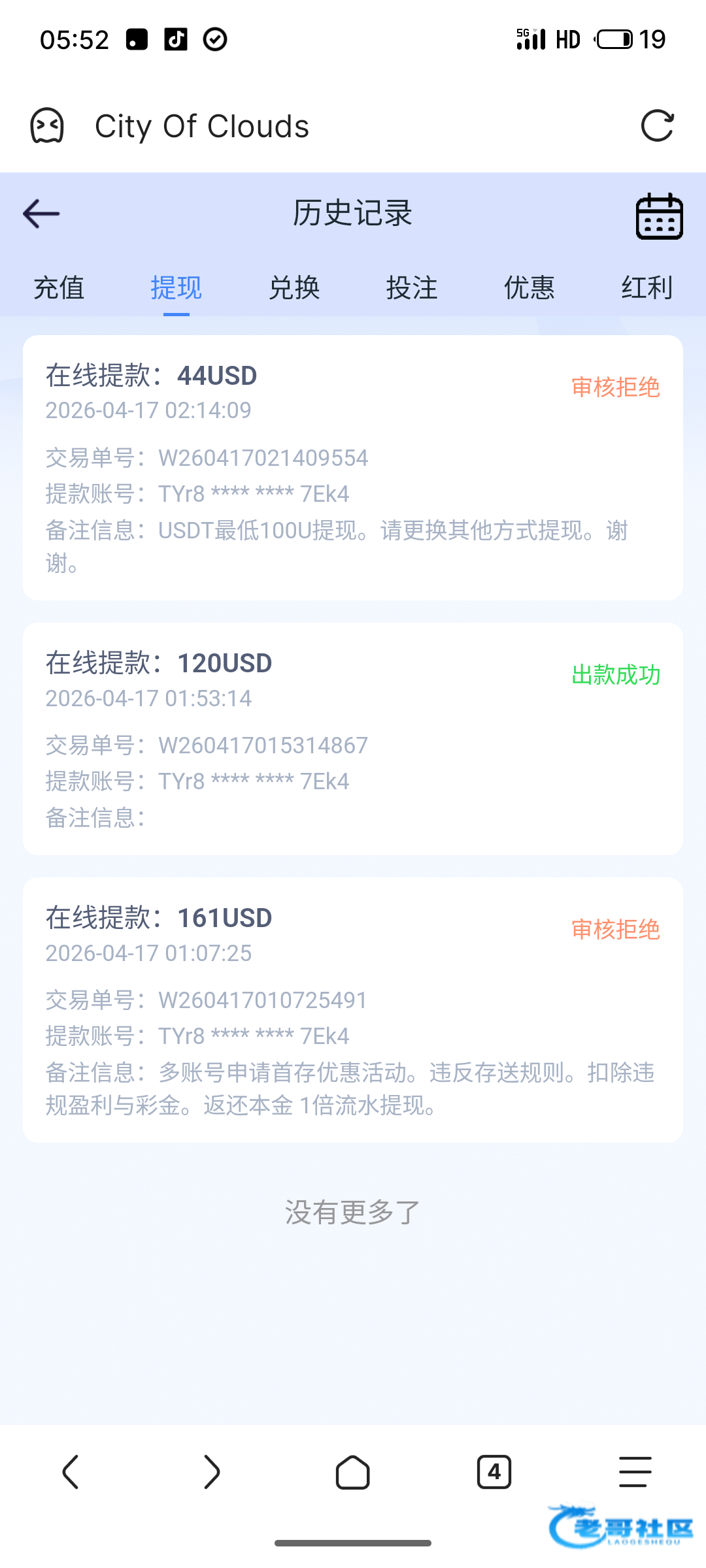Viewport: 706px width, 1568px height.
Task: Tap the ghost incognito icon beside City Of Clouds
Action: [47, 125]
